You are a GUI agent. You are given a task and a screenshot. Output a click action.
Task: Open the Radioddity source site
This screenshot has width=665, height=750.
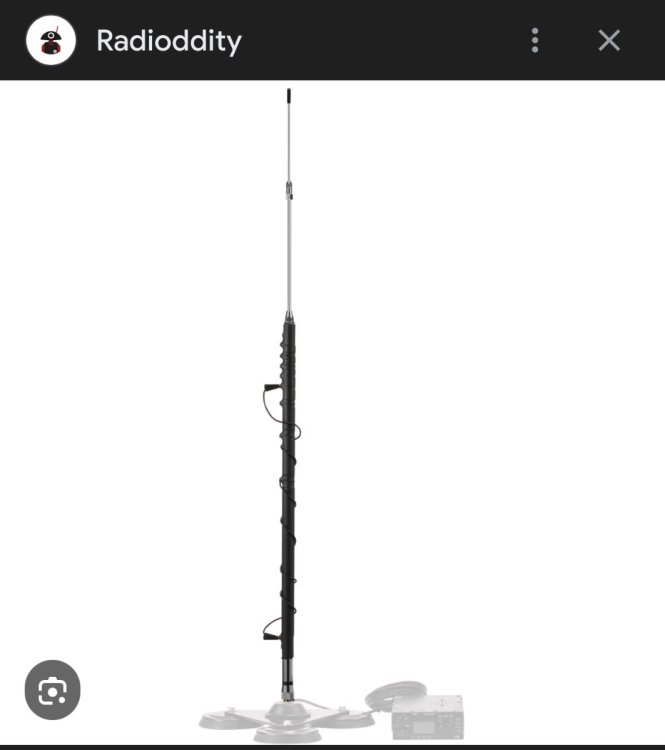(x=168, y=41)
